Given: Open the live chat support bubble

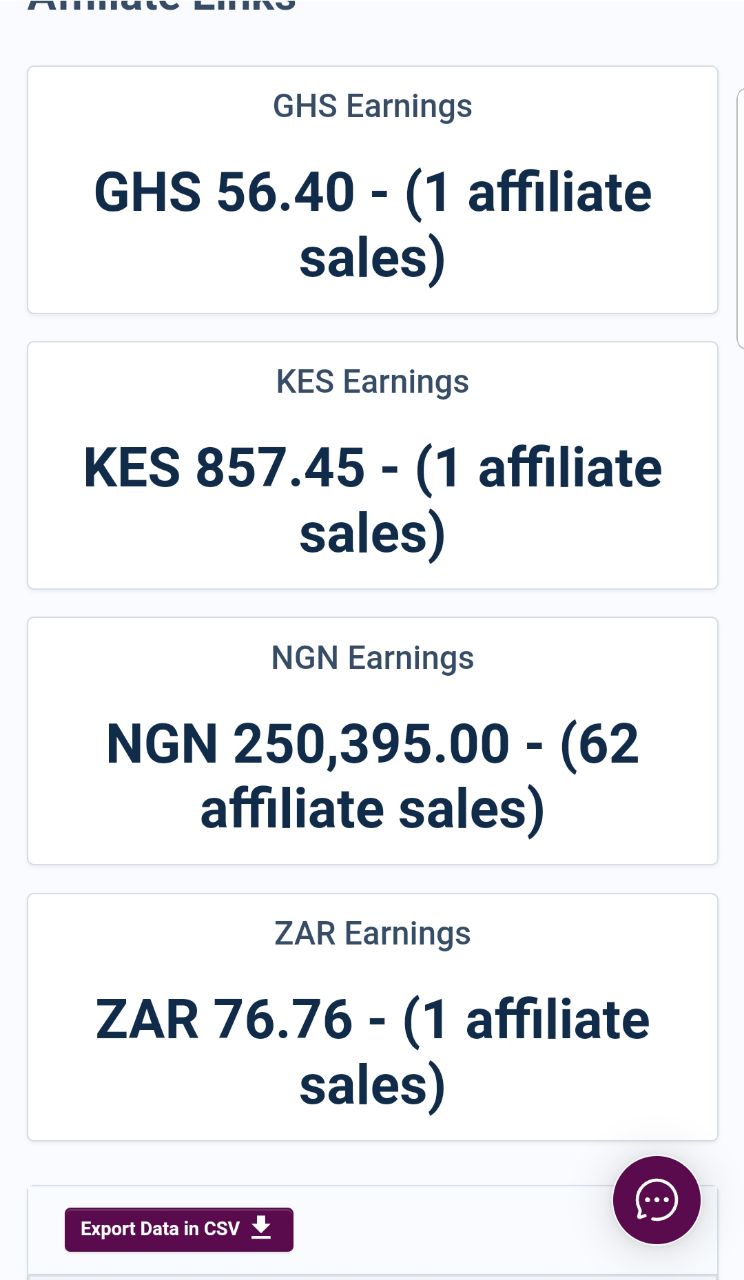Looking at the screenshot, I should pyautogui.click(x=657, y=1200).
